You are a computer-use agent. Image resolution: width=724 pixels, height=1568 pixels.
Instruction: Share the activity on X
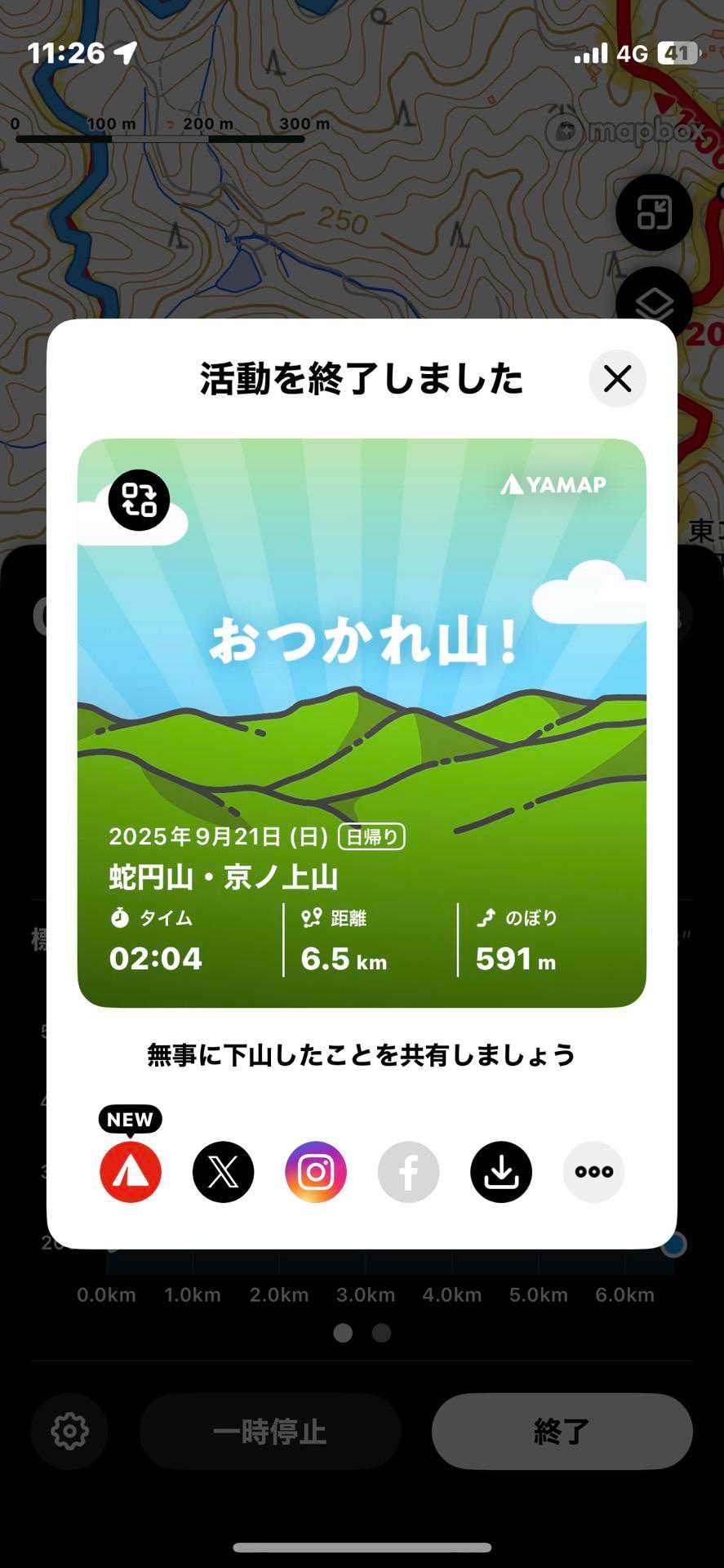click(223, 1172)
